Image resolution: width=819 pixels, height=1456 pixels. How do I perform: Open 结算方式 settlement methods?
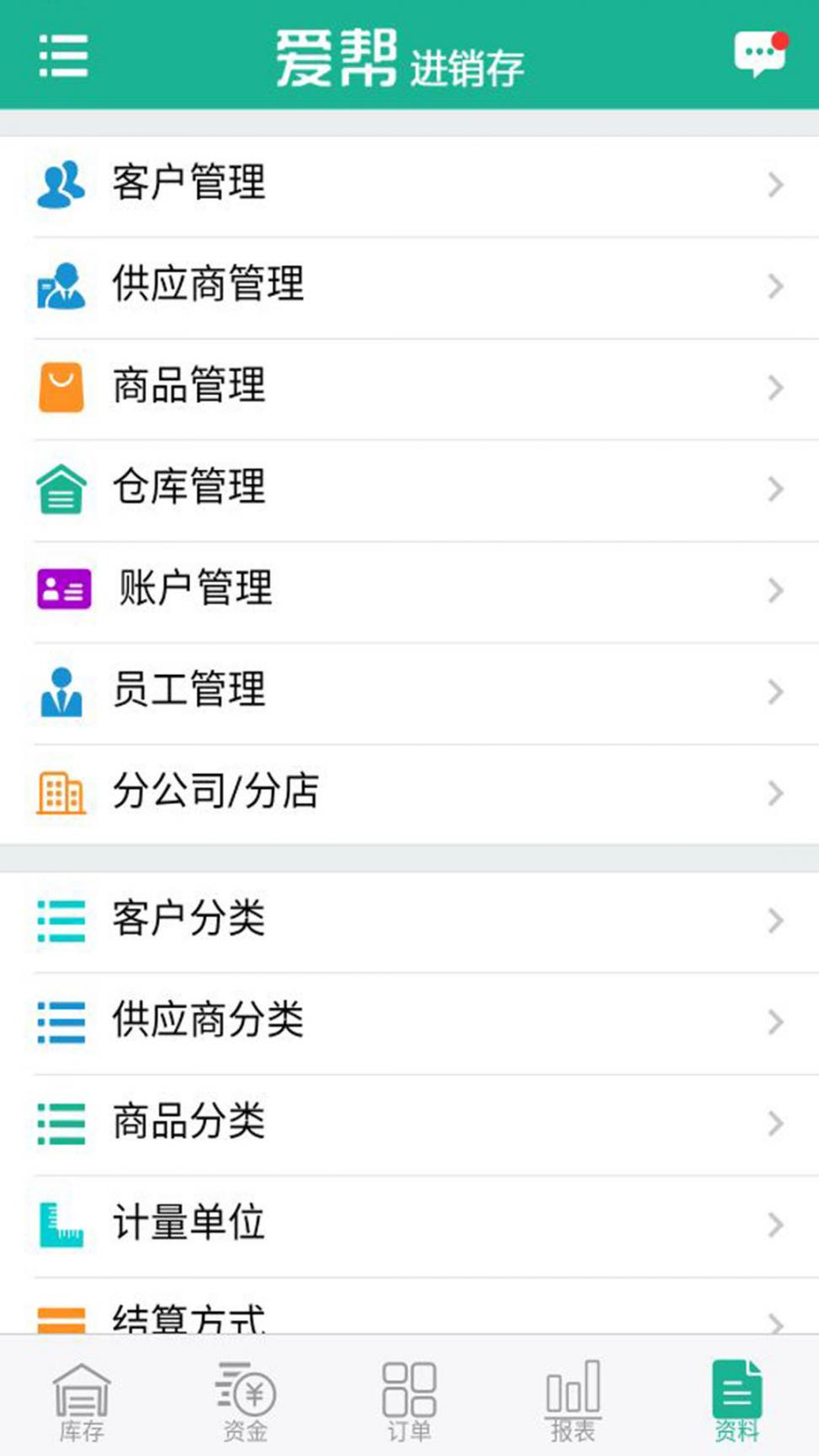(x=409, y=1314)
